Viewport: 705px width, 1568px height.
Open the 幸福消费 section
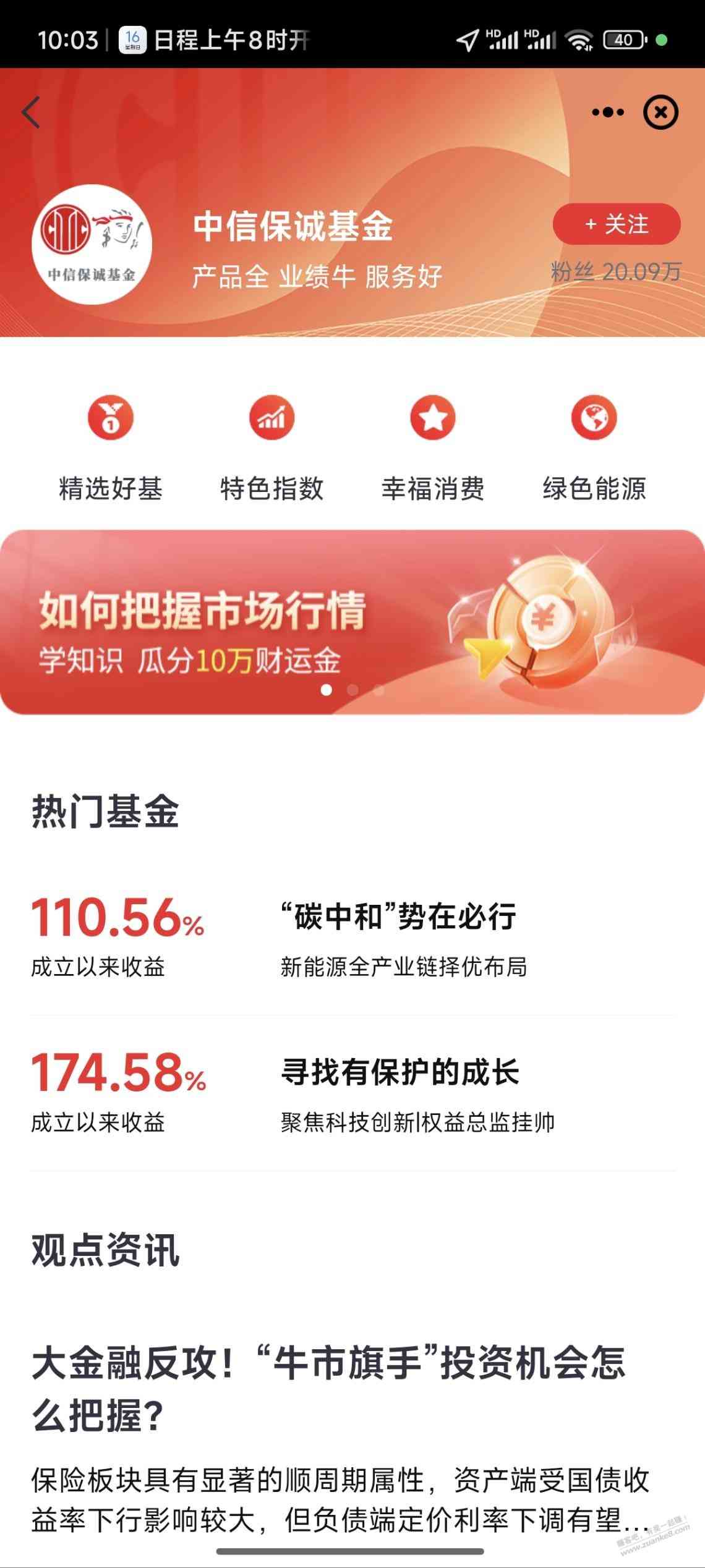coord(433,449)
